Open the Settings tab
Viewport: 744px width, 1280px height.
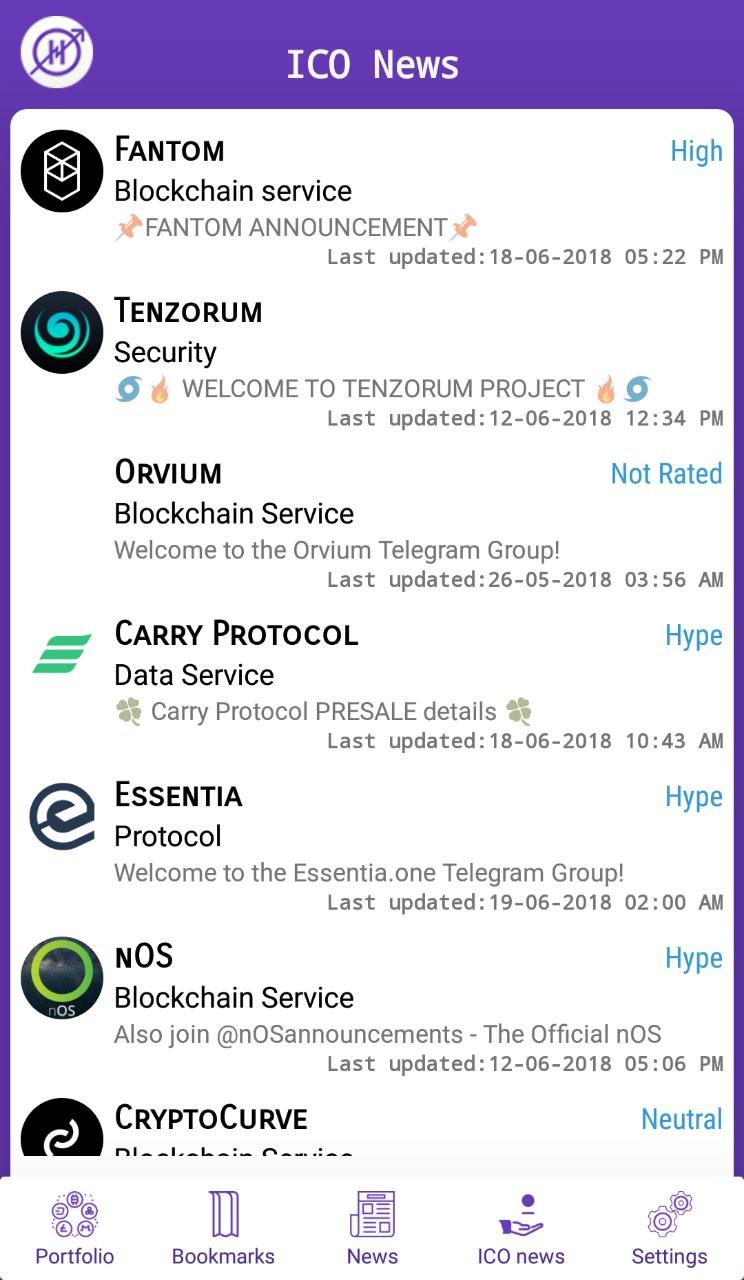669,1229
